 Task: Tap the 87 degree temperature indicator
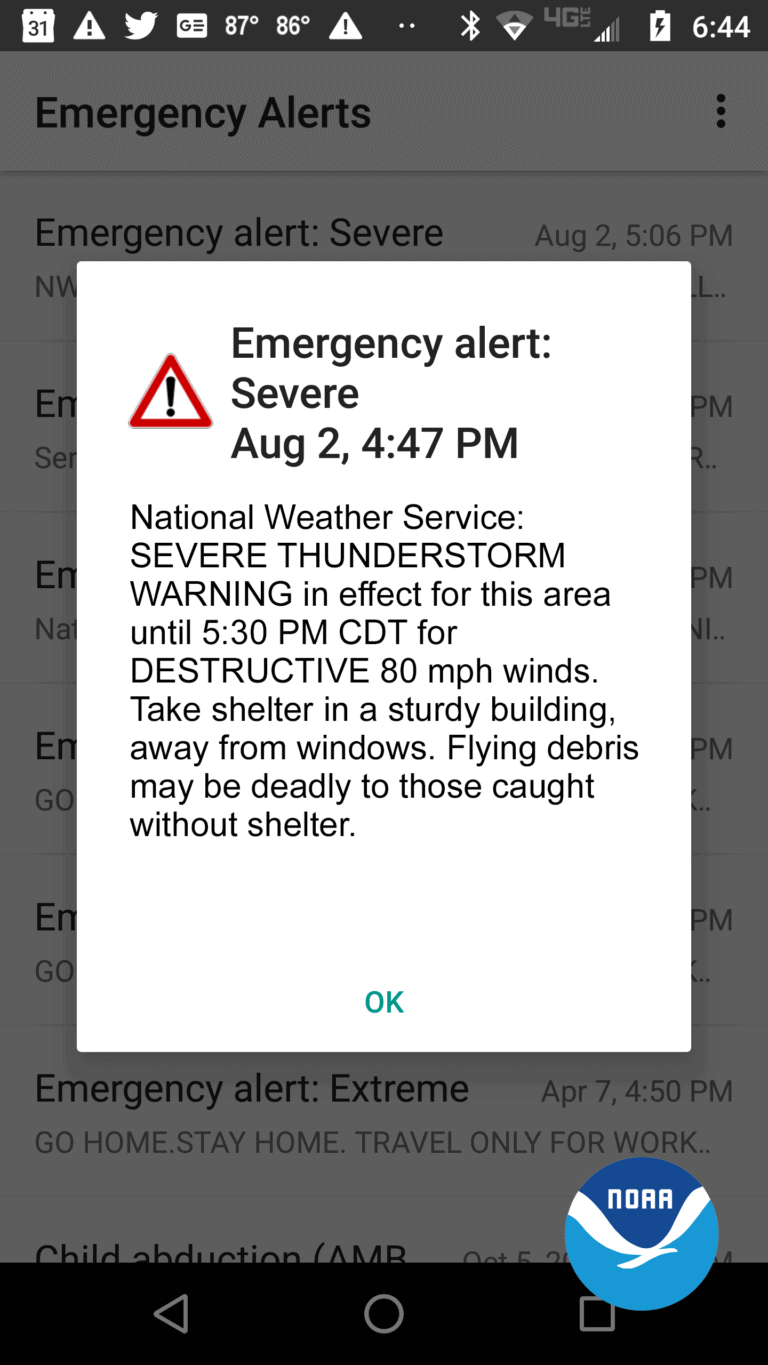coord(239,25)
